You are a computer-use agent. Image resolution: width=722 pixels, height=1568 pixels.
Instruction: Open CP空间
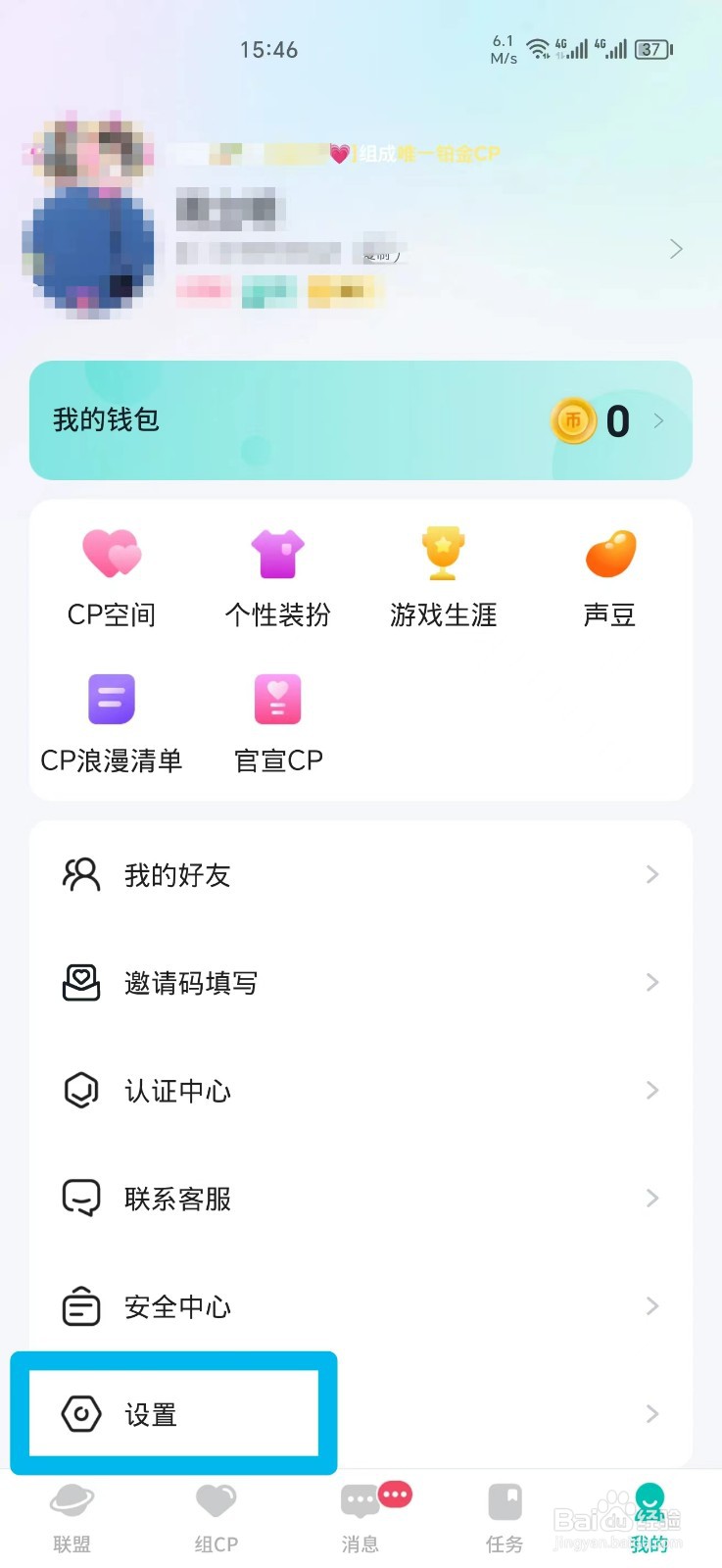pos(112,578)
